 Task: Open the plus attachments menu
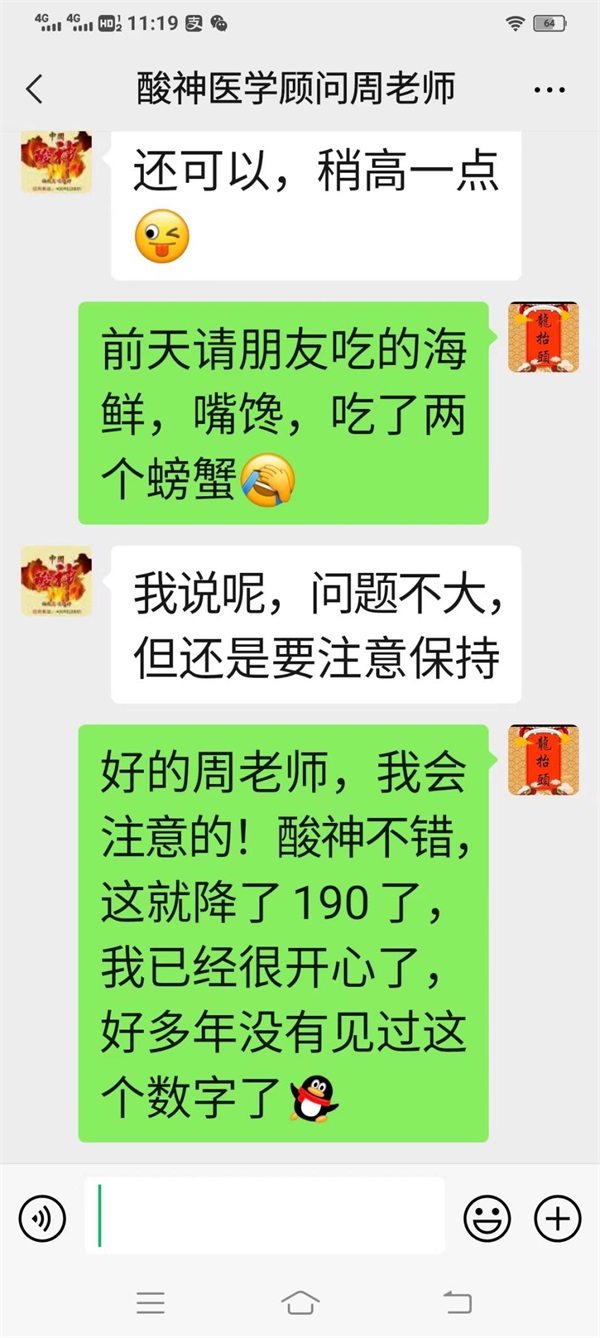point(557,1218)
